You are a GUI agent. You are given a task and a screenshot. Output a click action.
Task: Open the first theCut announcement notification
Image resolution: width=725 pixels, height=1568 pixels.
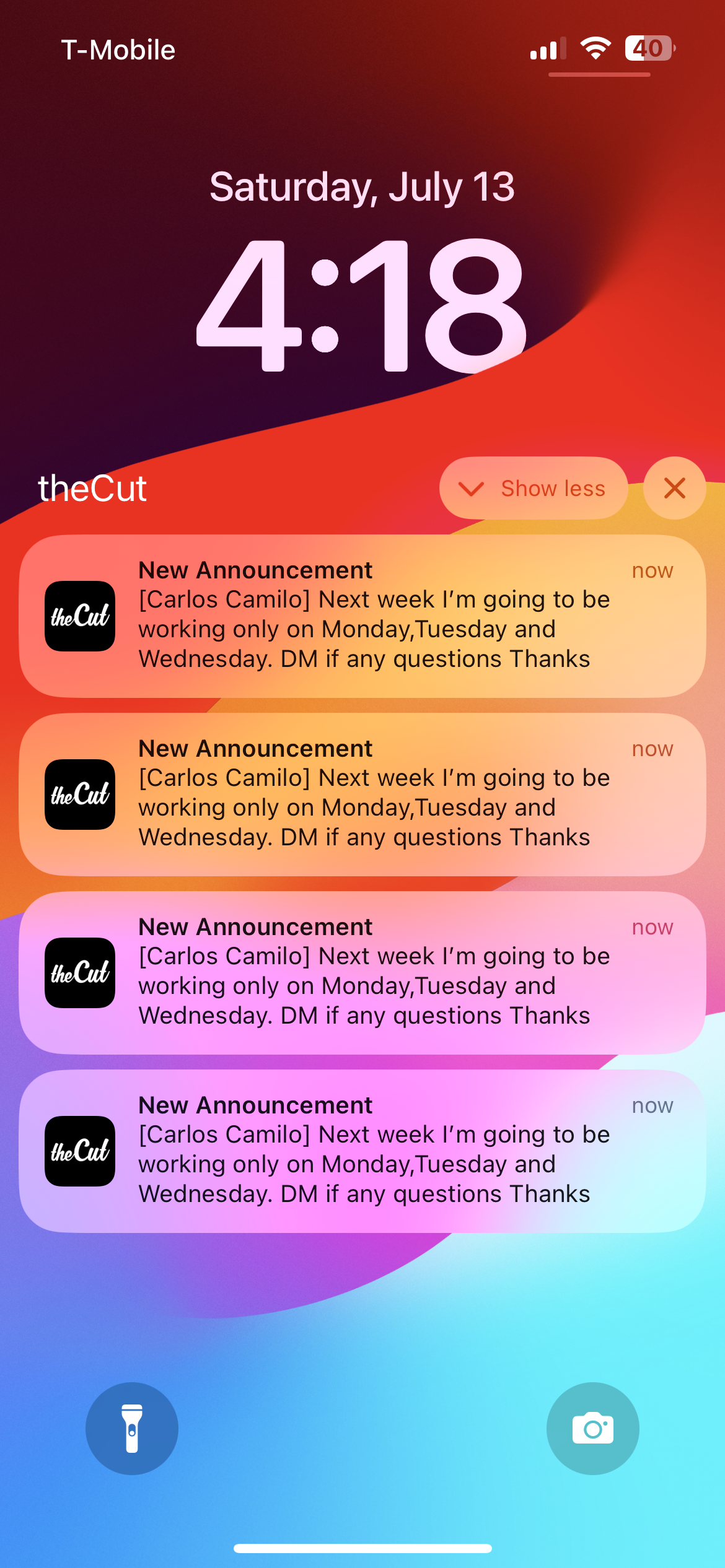click(362, 616)
